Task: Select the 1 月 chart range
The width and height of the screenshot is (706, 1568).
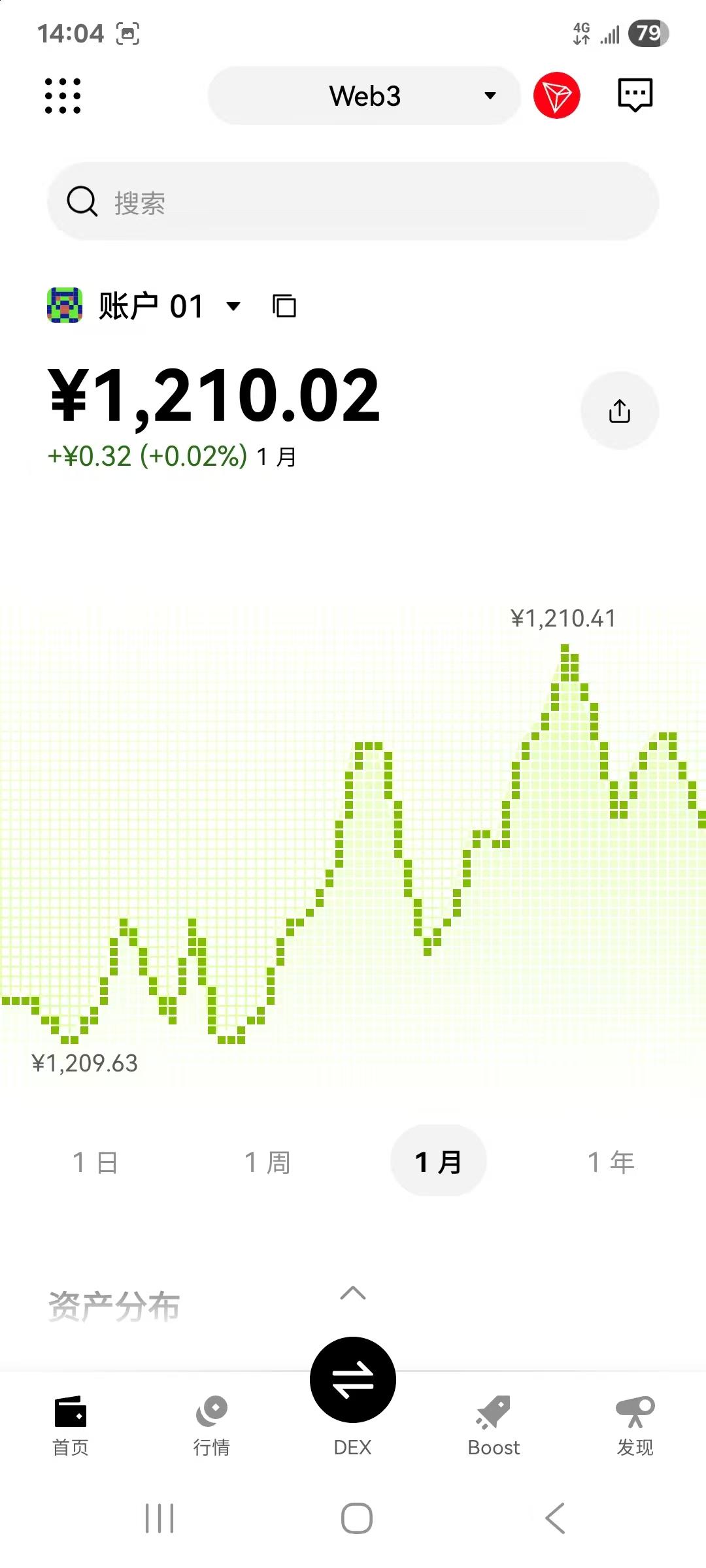Action: click(x=439, y=1162)
